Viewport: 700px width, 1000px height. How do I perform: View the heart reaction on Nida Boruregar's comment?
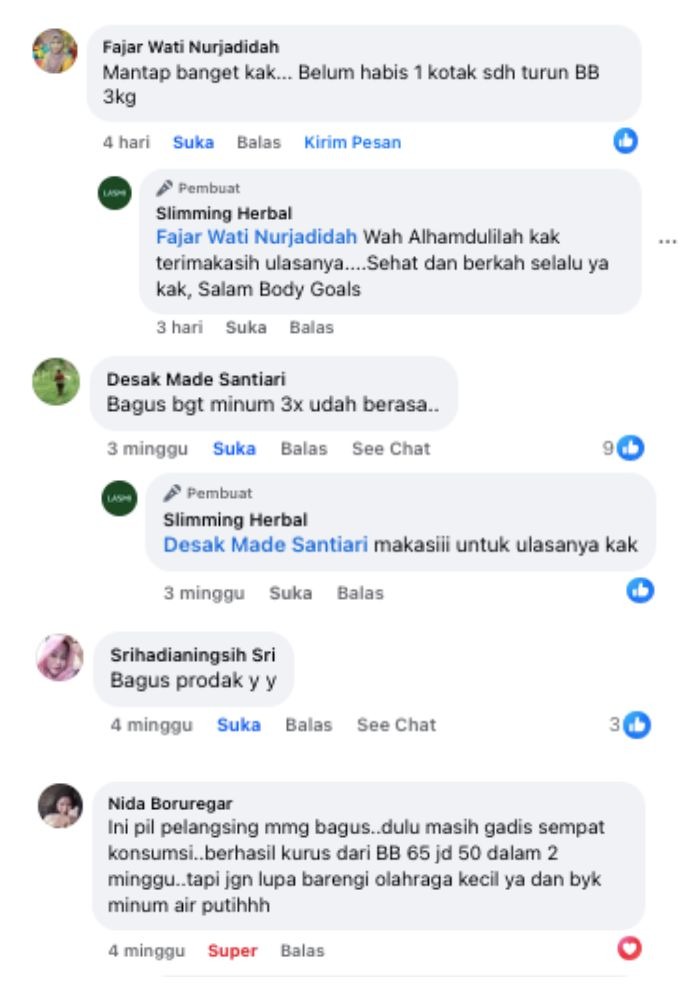pos(629,949)
